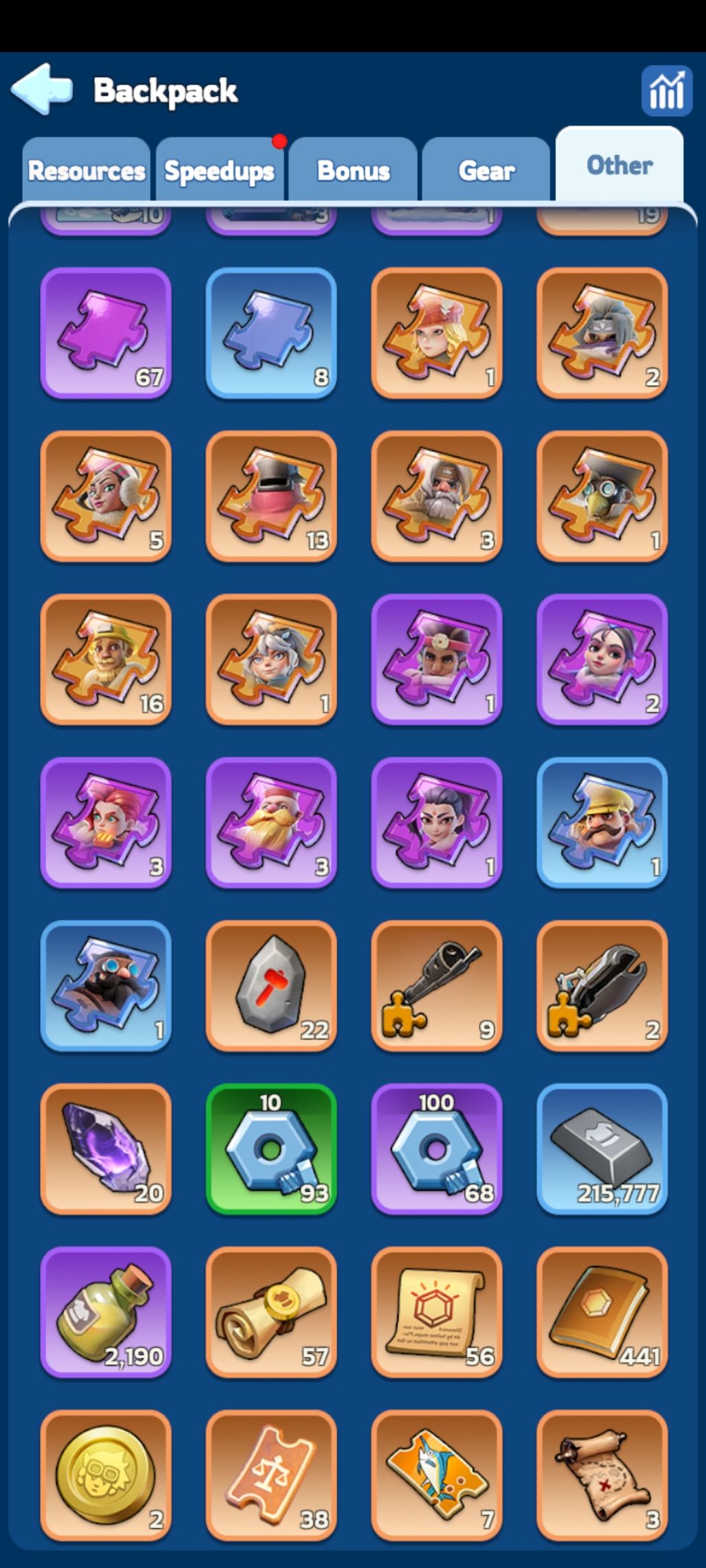
Task: Open the Bonus tab
Action: [x=353, y=170]
